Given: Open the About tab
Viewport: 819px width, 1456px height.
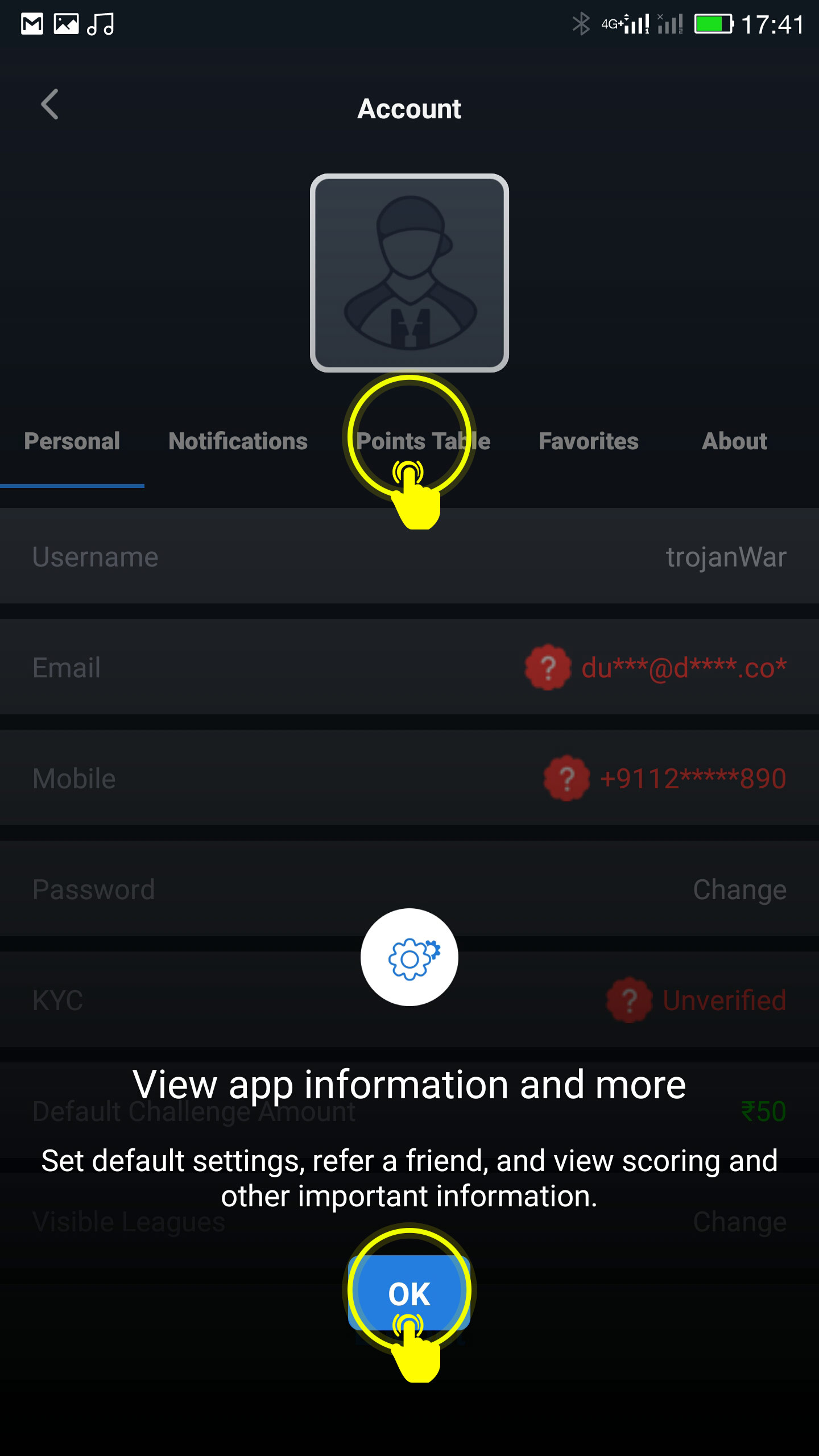Looking at the screenshot, I should (x=734, y=441).
